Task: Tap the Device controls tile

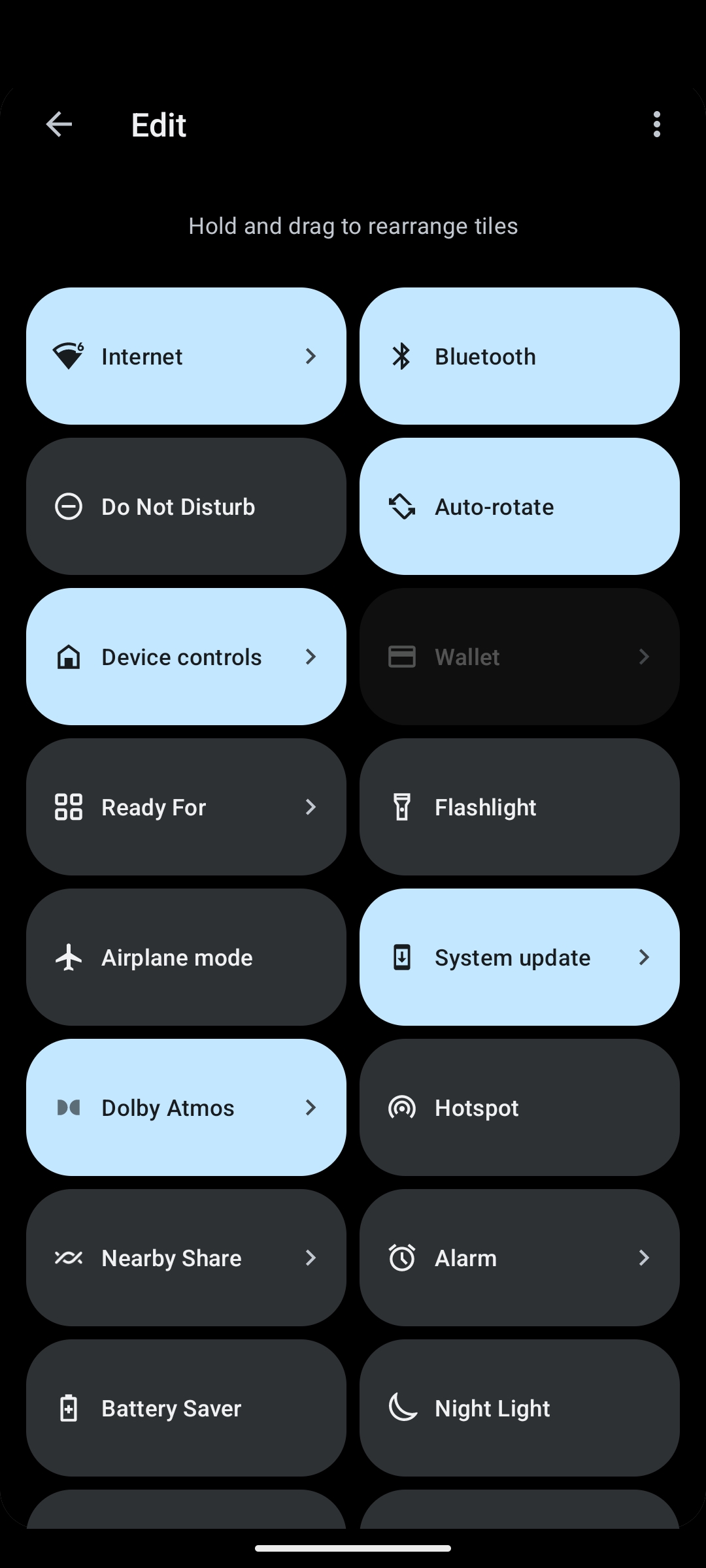Action: coord(186,657)
